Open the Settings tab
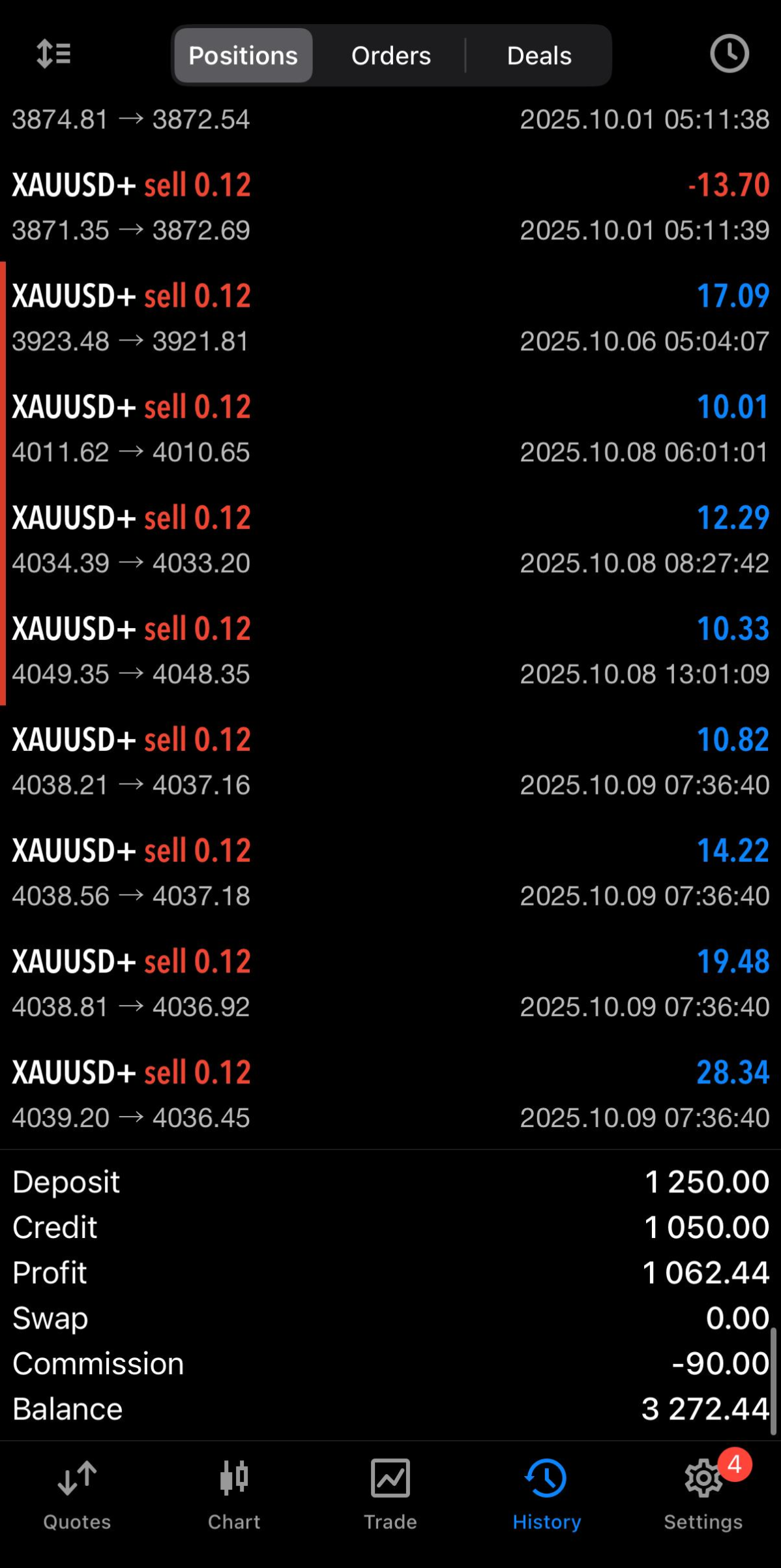Screen dimensions: 781x1568 pyautogui.click(x=703, y=1494)
